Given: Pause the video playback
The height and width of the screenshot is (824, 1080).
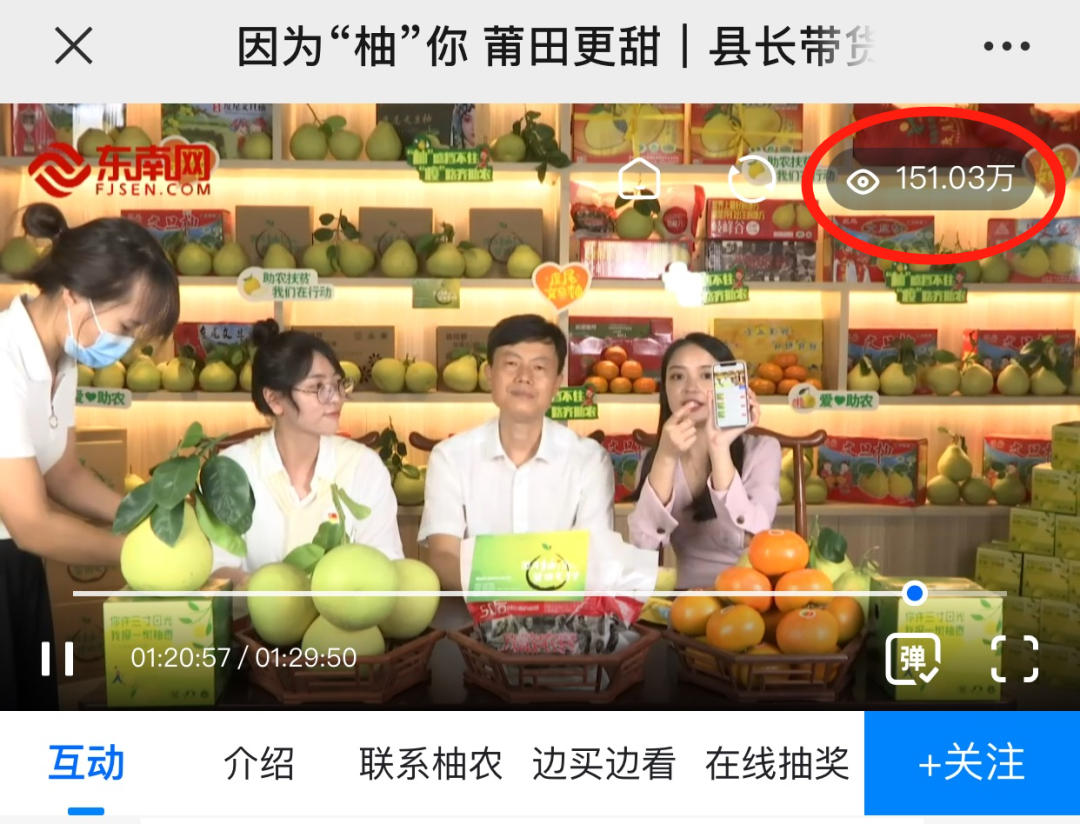Looking at the screenshot, I should tap(57, 658).
